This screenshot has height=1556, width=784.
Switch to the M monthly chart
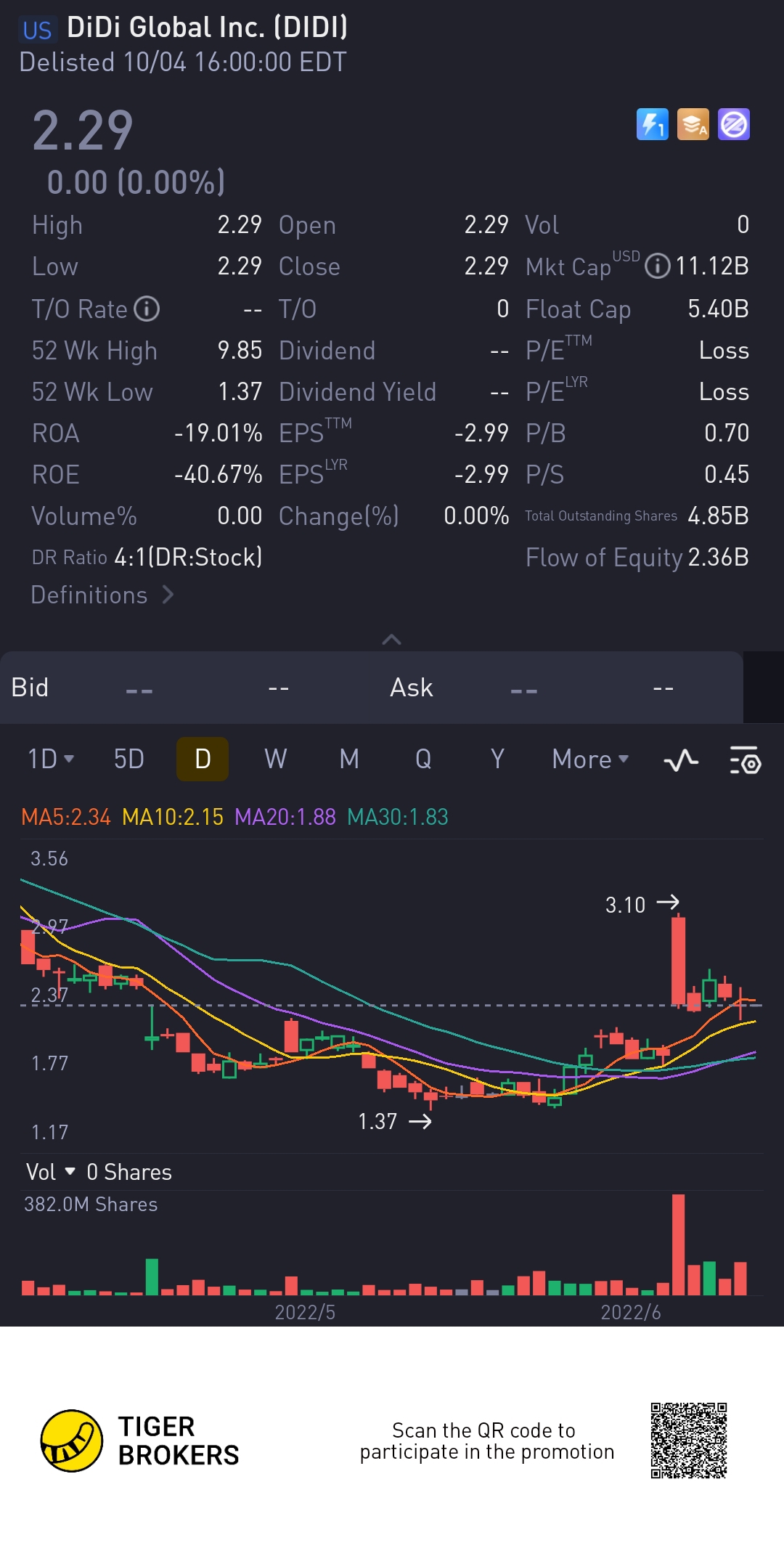pos(349,759)
